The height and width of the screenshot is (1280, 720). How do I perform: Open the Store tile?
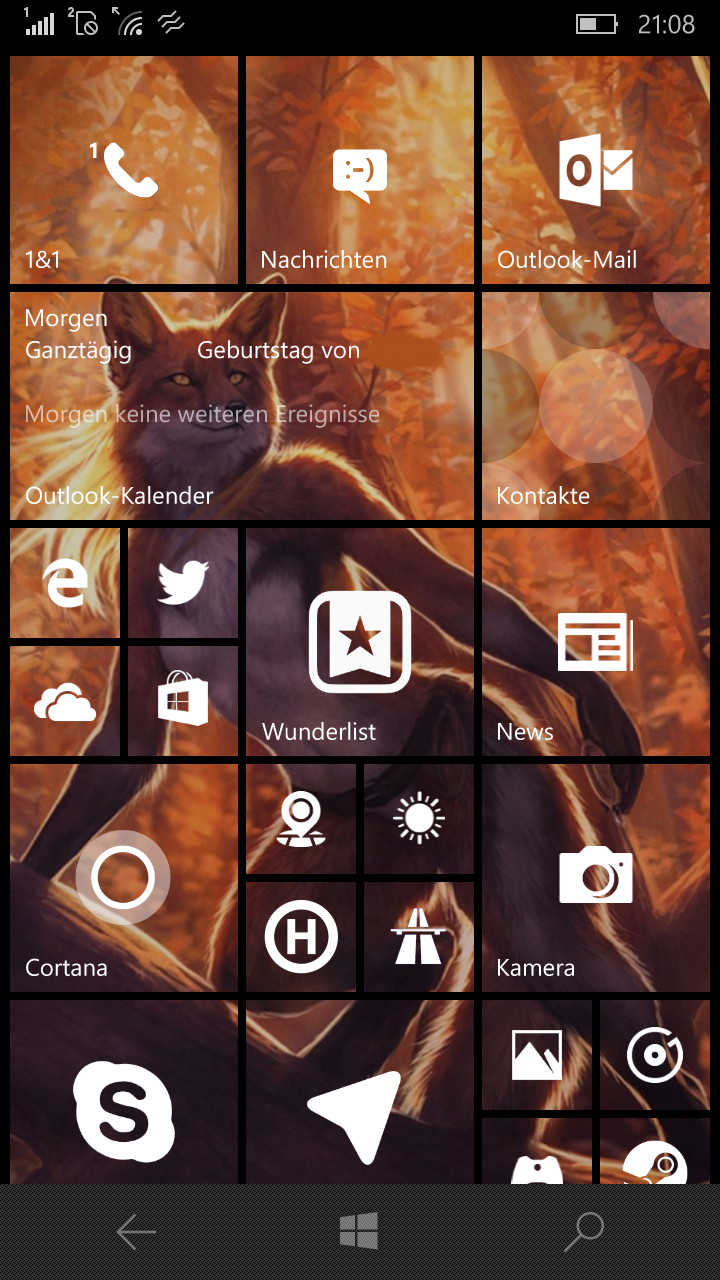[183, 701]
